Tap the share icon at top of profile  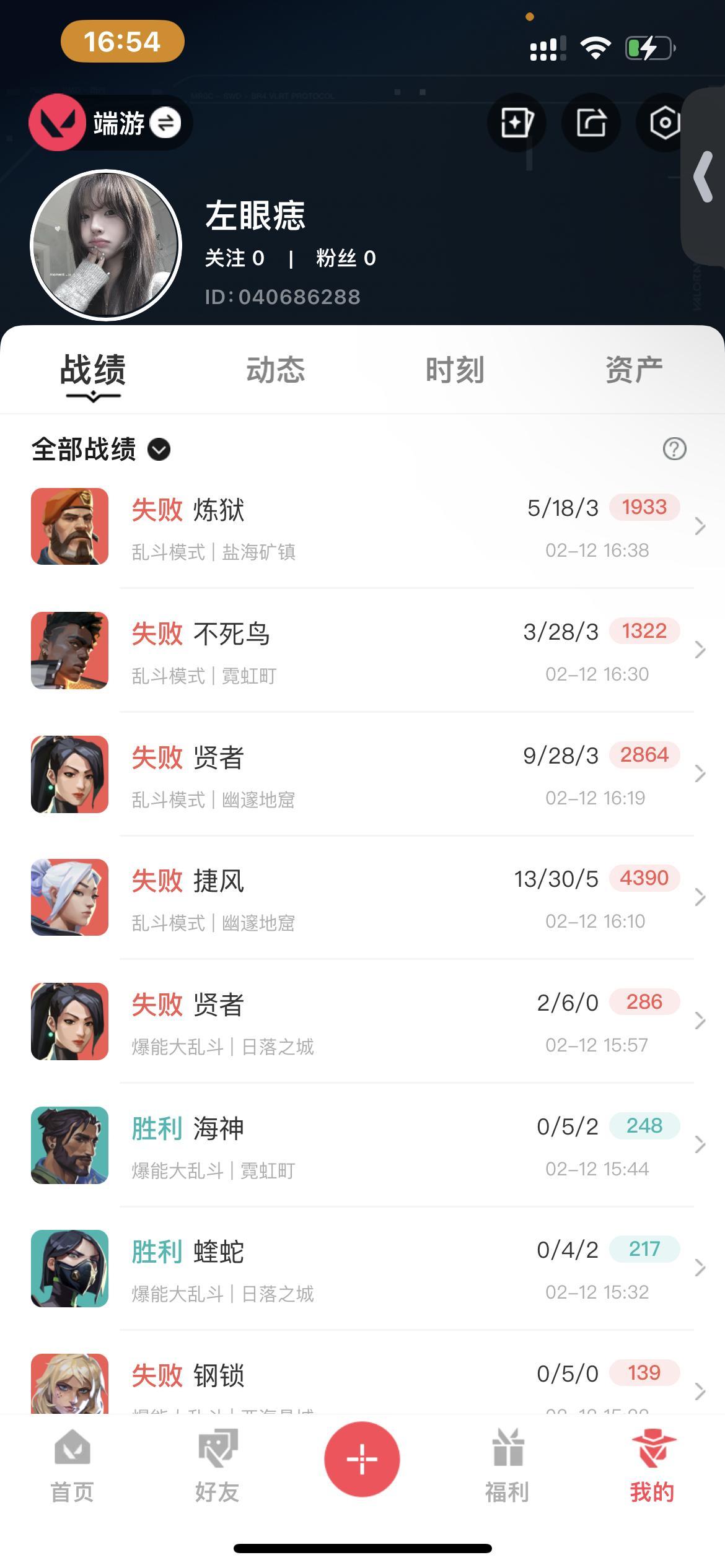point(591,123)
